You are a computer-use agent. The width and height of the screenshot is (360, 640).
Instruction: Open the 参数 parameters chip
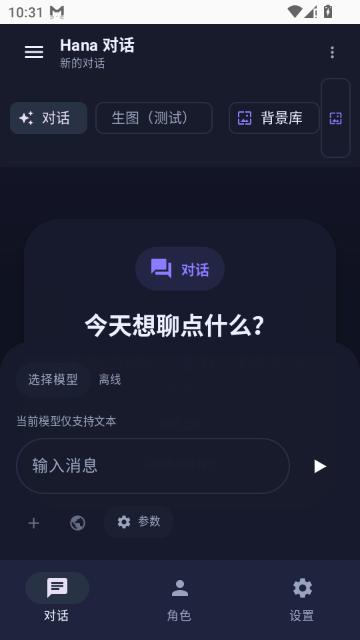[139, 522]
